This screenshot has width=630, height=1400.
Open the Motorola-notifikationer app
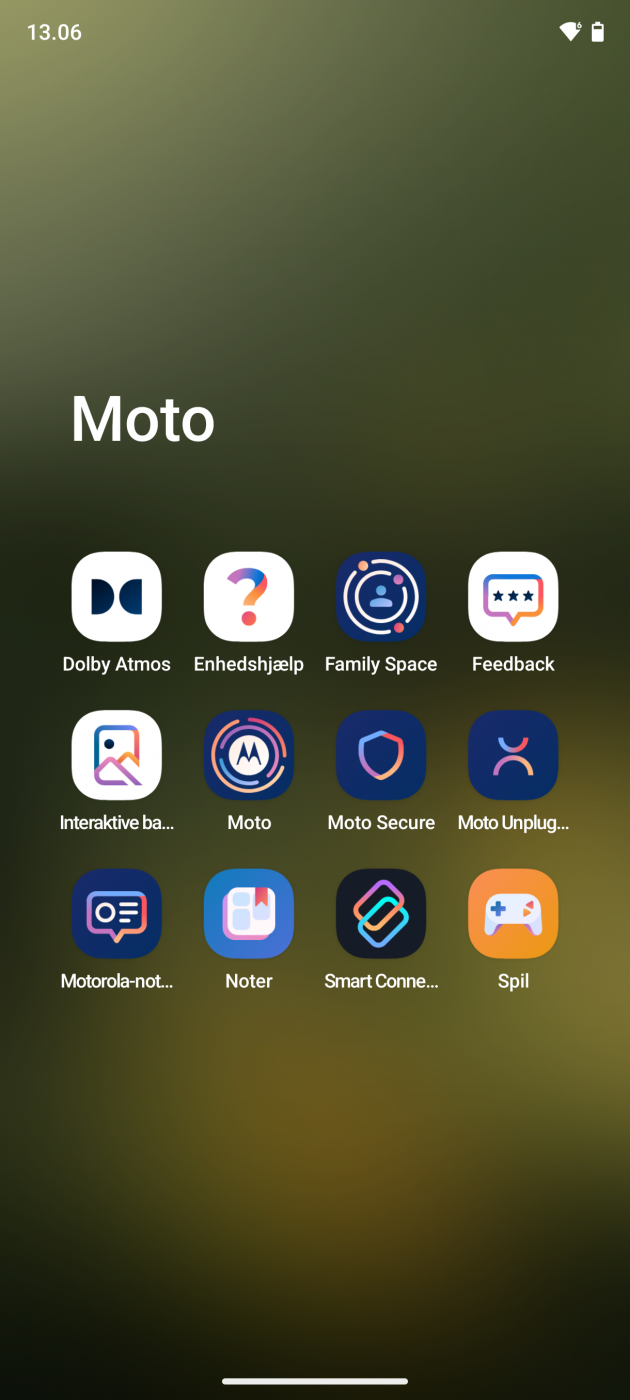pos(117,914)
